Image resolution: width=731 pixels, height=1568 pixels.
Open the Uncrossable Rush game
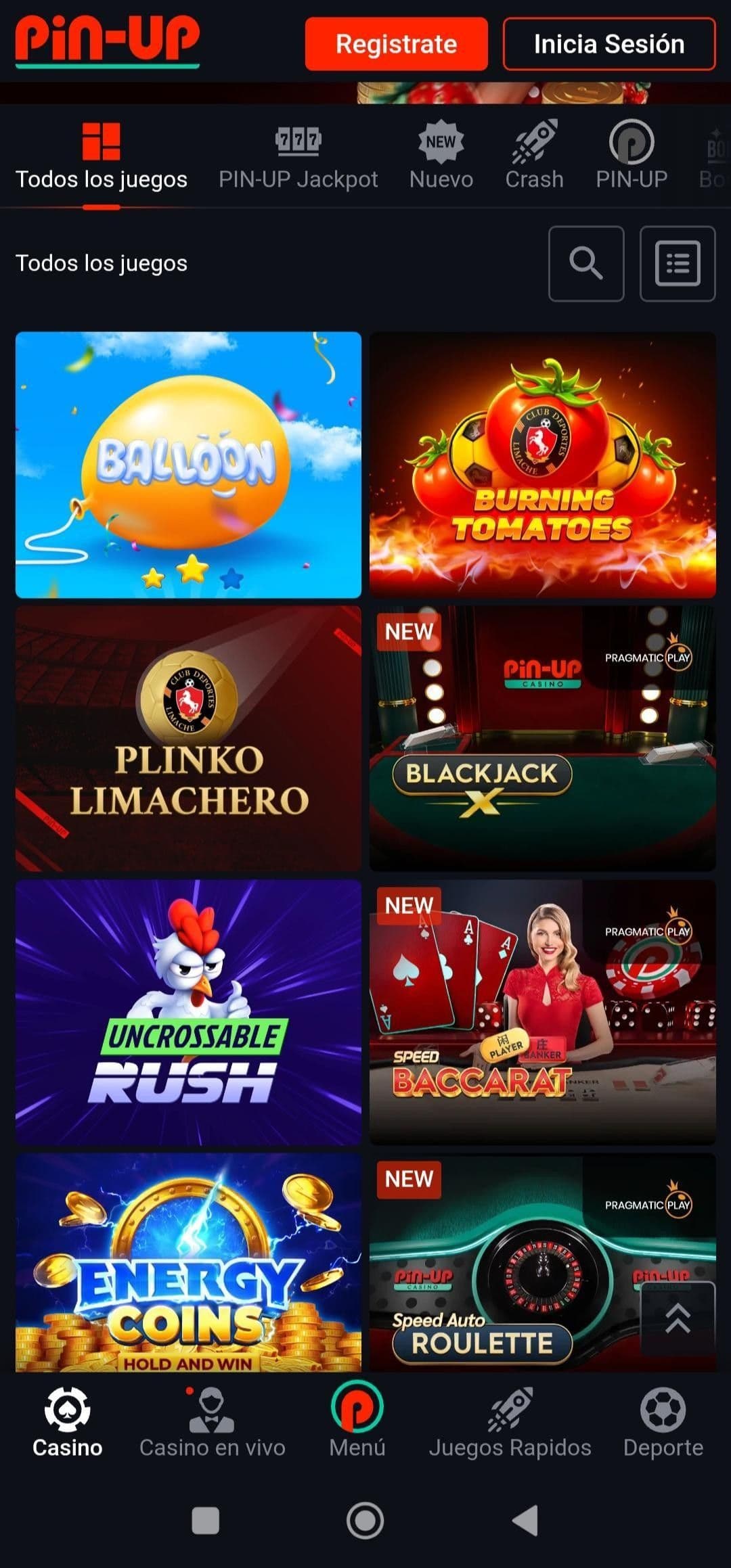click(x=188, y=1012)
